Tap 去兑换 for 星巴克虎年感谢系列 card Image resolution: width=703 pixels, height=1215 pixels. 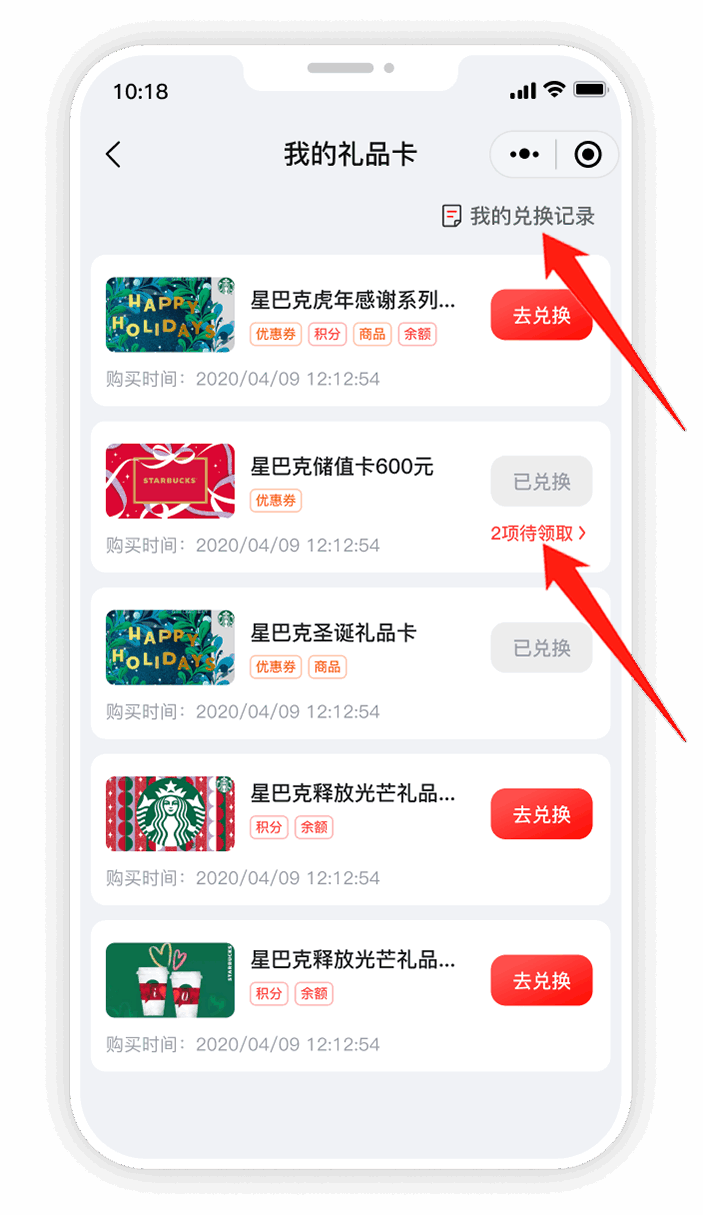(x=541, y=316)
